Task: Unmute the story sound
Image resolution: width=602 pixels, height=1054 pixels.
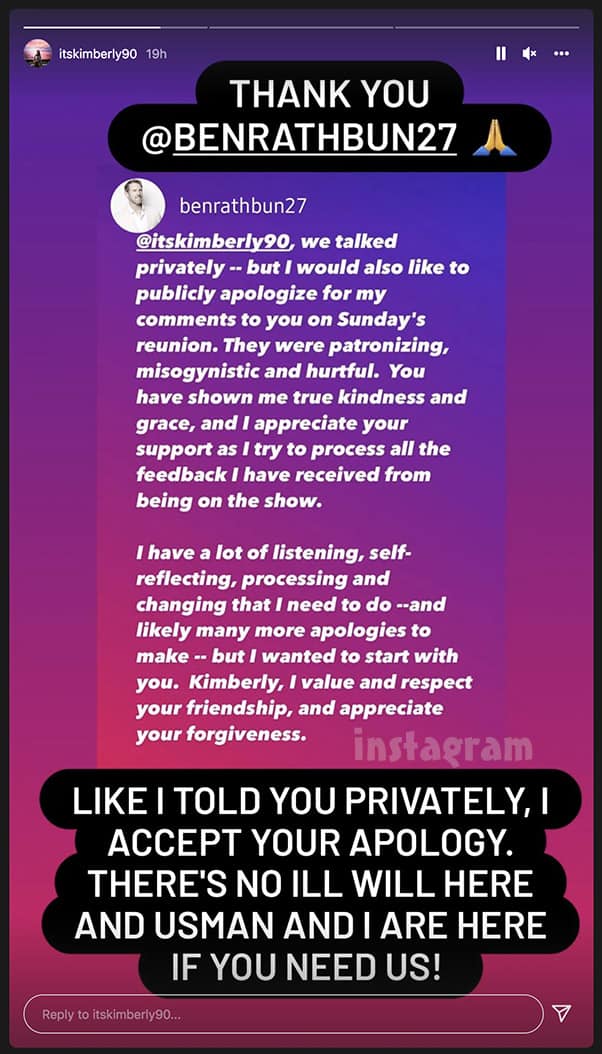Action: point(529,54)
